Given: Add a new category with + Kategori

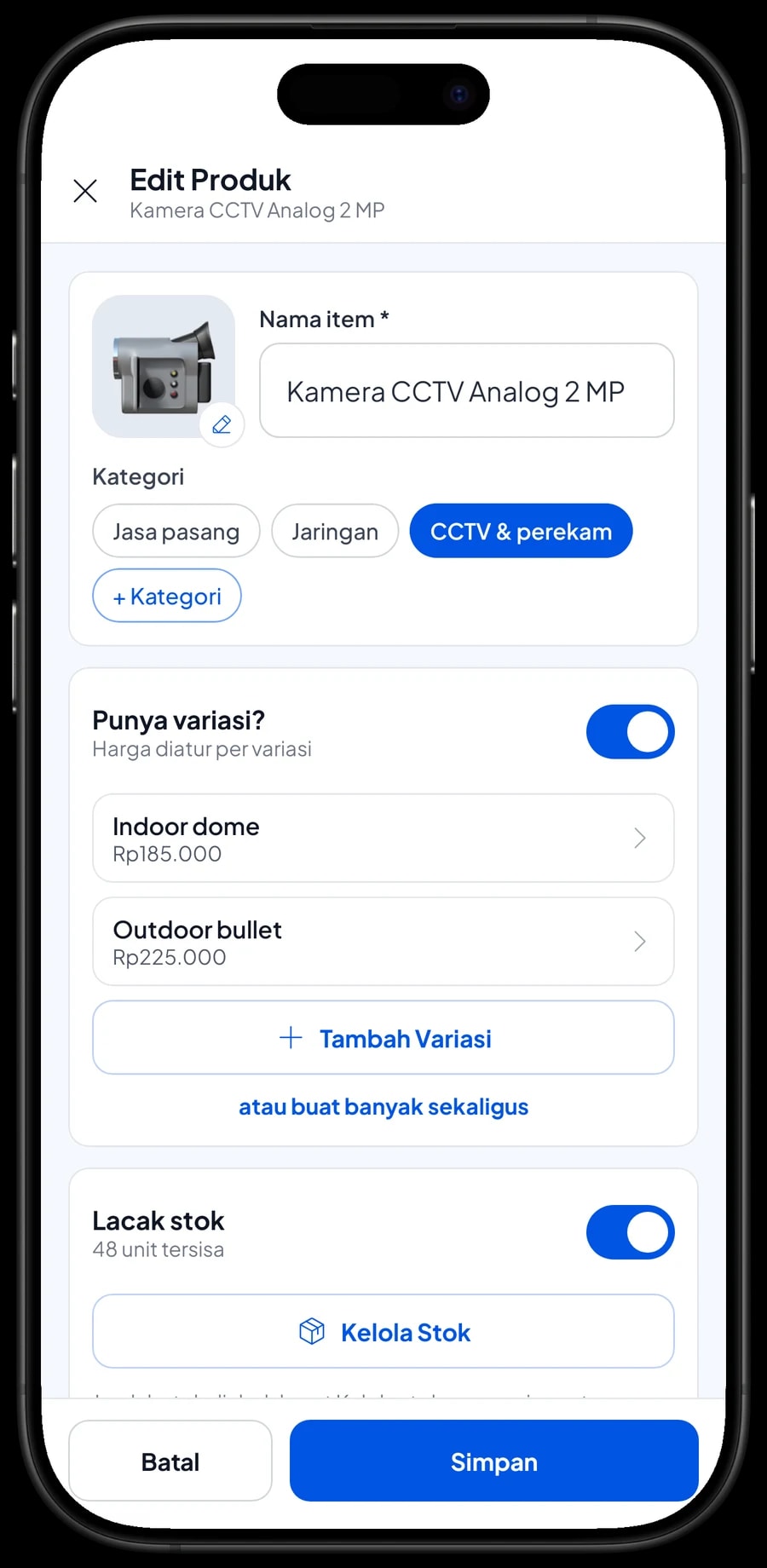Looking at the screenshot, I should [x=167, y=596].
